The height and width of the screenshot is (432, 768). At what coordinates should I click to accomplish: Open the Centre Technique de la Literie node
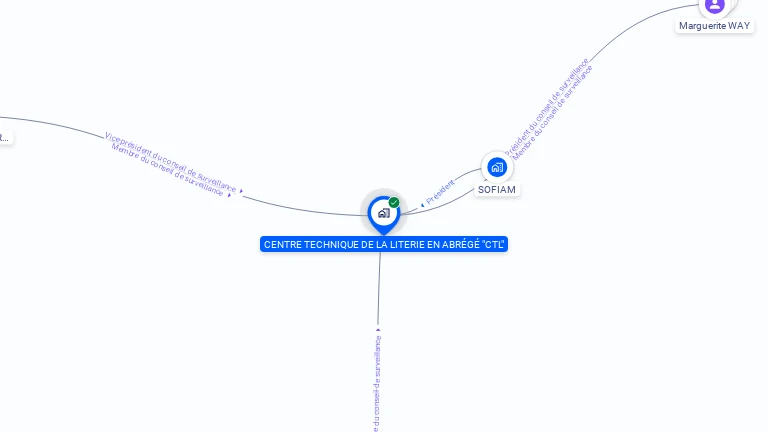pyautogui.click(x=383, y=212)
